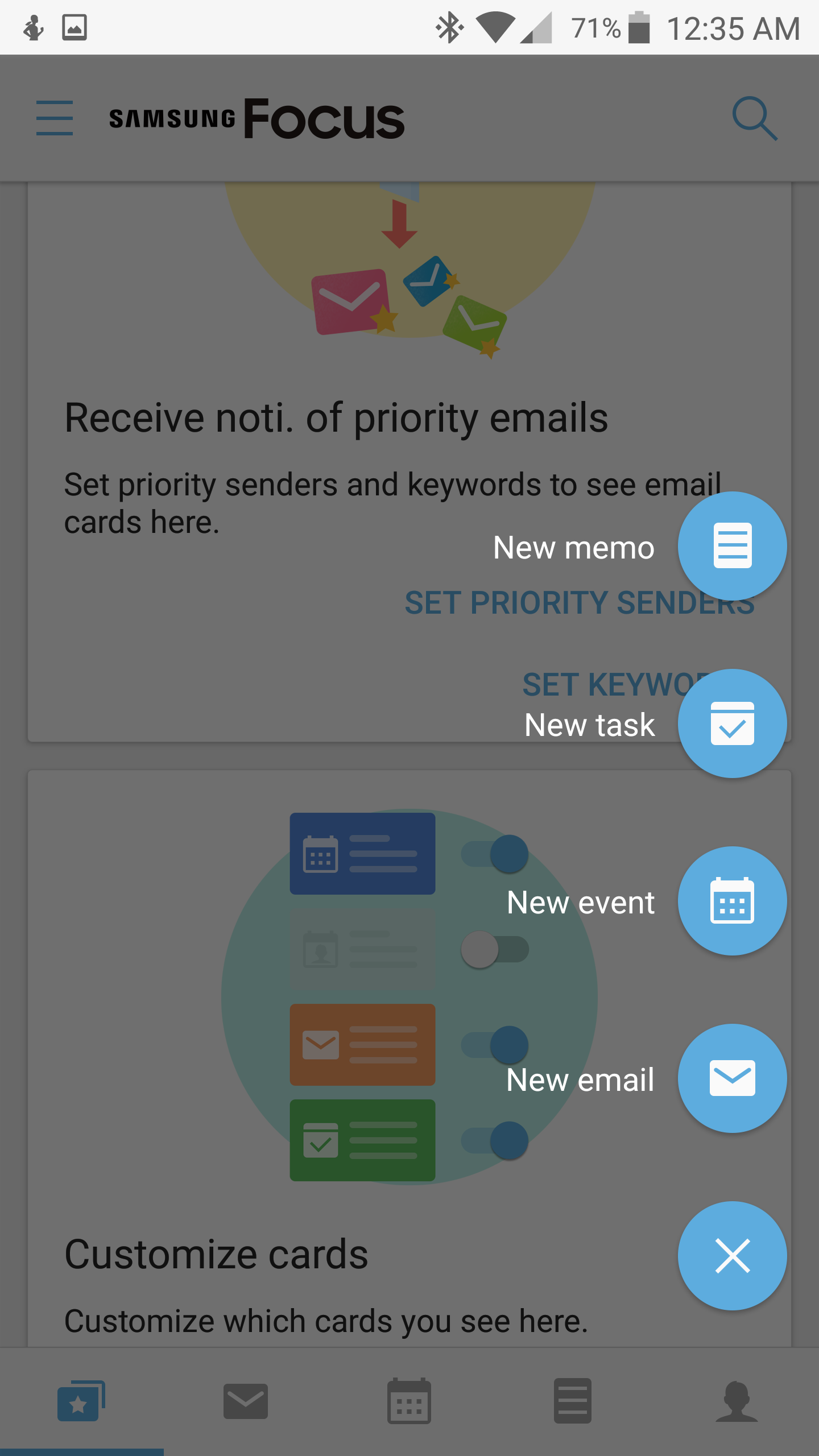The width and height of the screenshot is (819, 1456).
Task: Open the hamburger navigation drawer
Action: pyautogui.click(x=55, y=118)
